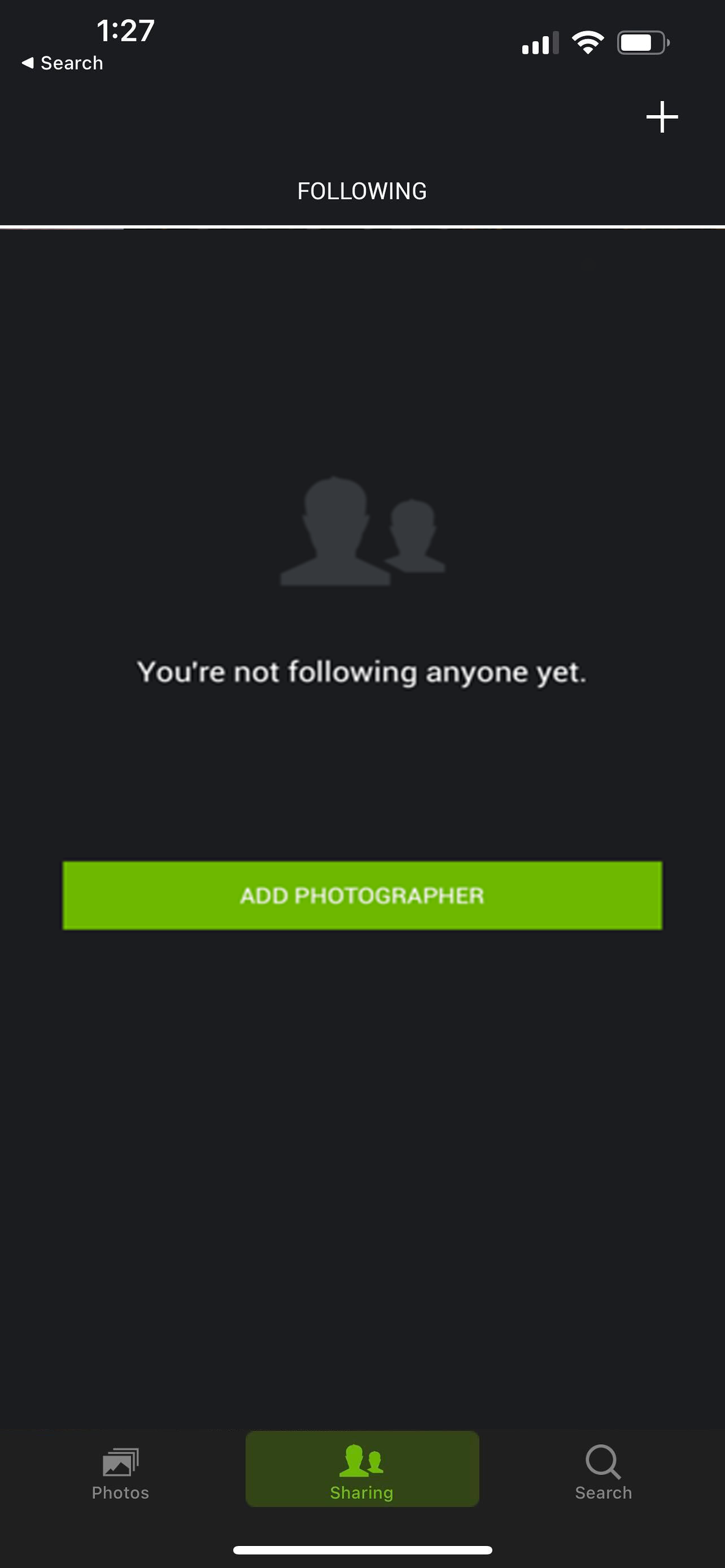This screenshot has width=725, height=1568.
Task: Open the Sharing tab
Action: [362, 1469]
